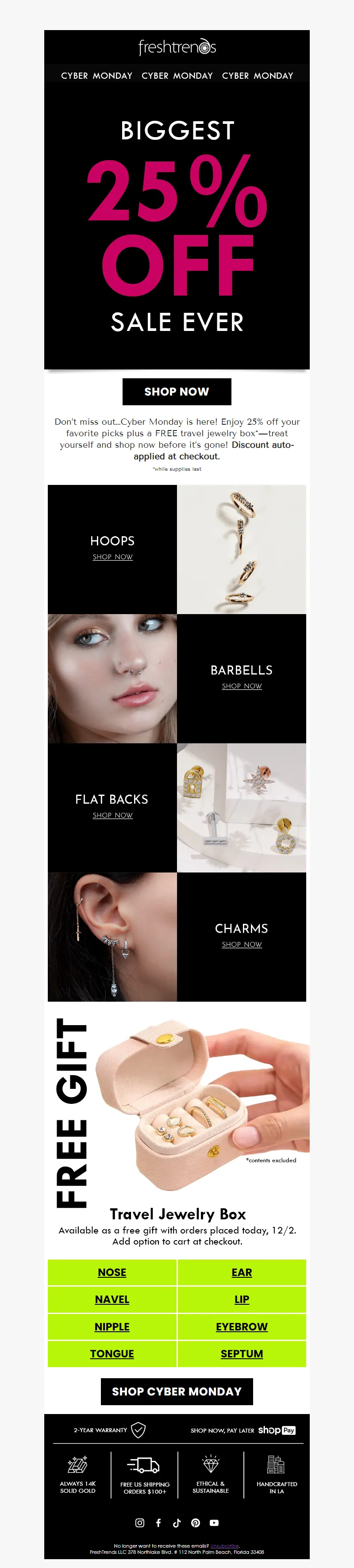The image size is (354, 1568).
Task: Tap the SHOP CYBER MONDAY button
Action: (177, 1391)
